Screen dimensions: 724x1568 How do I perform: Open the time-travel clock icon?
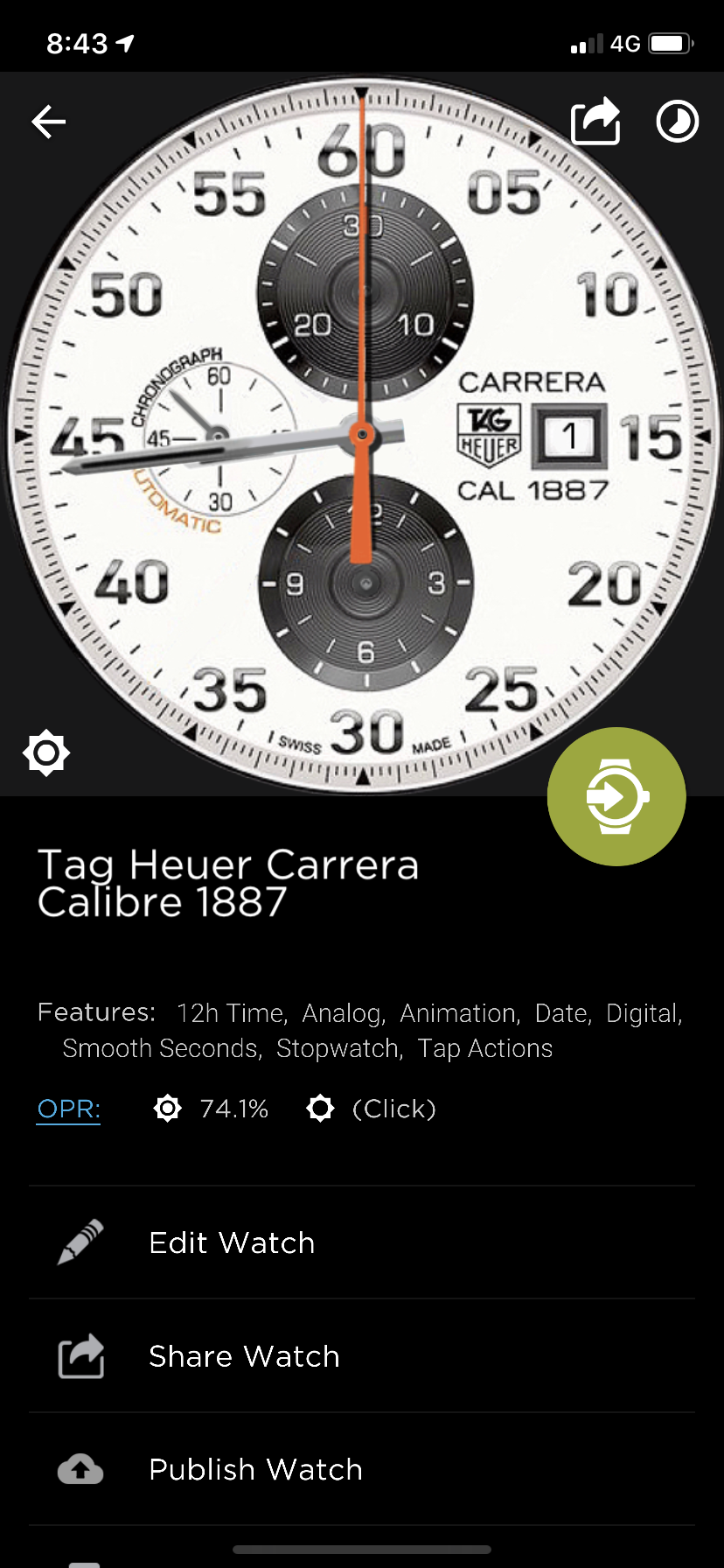(x=678, y=121)
